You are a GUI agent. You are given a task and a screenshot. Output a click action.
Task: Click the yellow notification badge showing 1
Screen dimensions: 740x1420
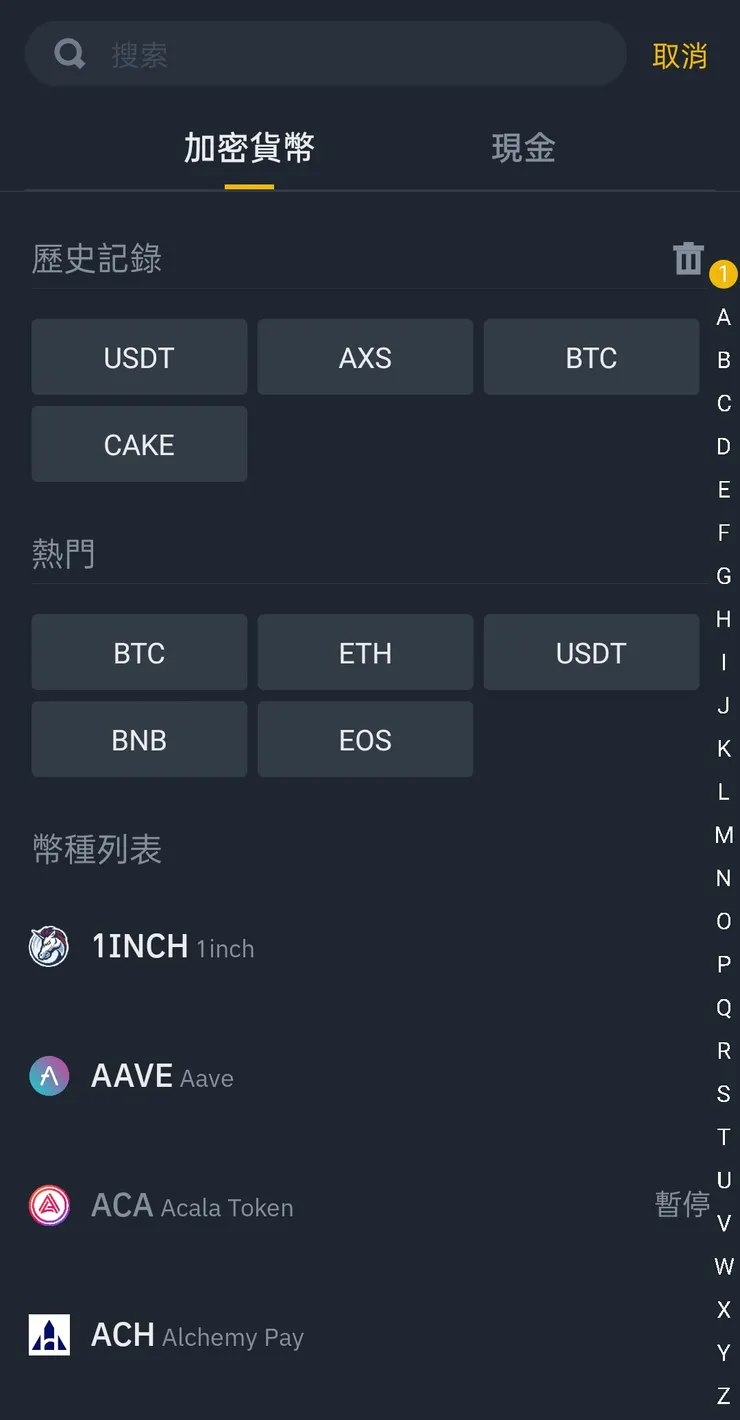pos(724,274)
